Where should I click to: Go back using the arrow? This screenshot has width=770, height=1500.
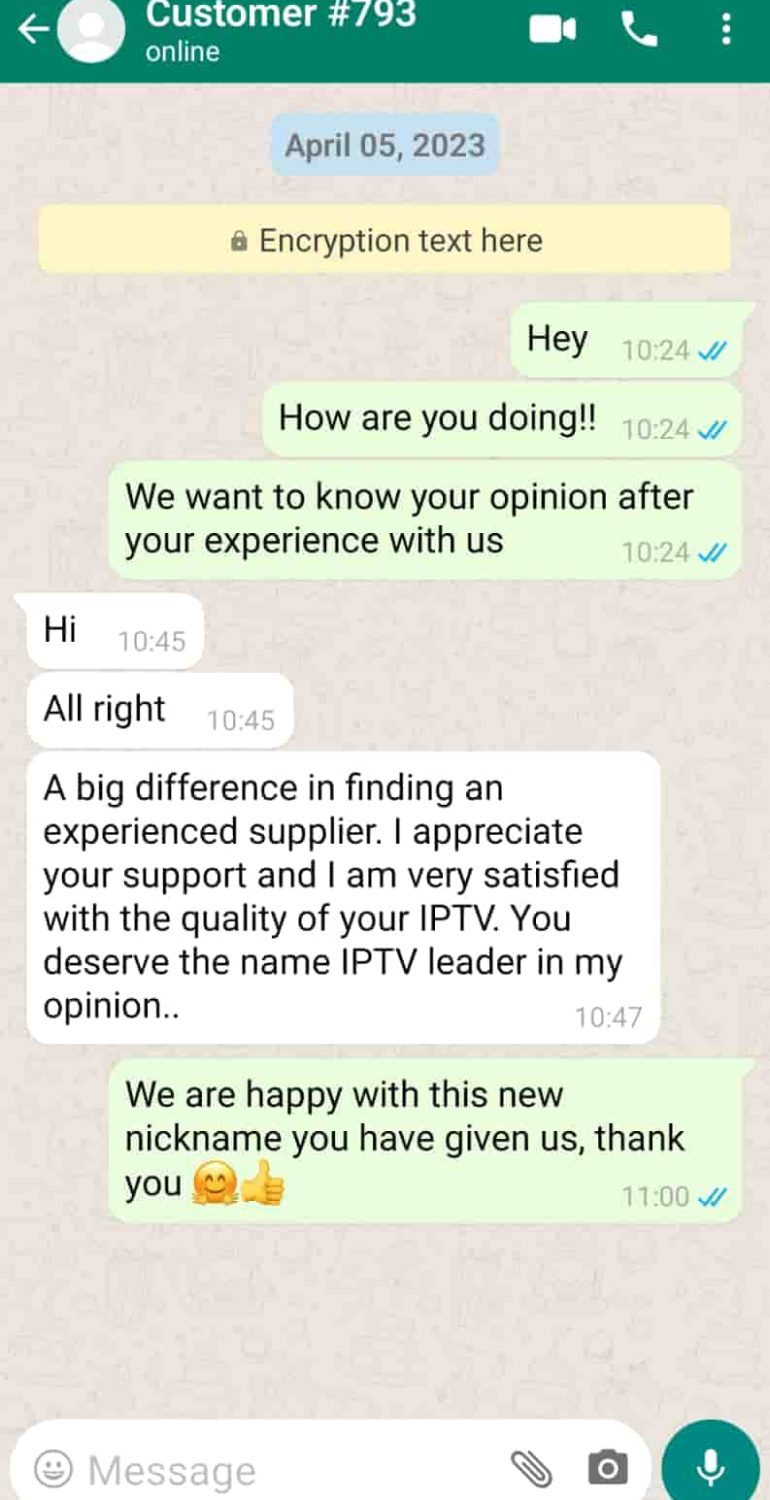tap(32, 30)
